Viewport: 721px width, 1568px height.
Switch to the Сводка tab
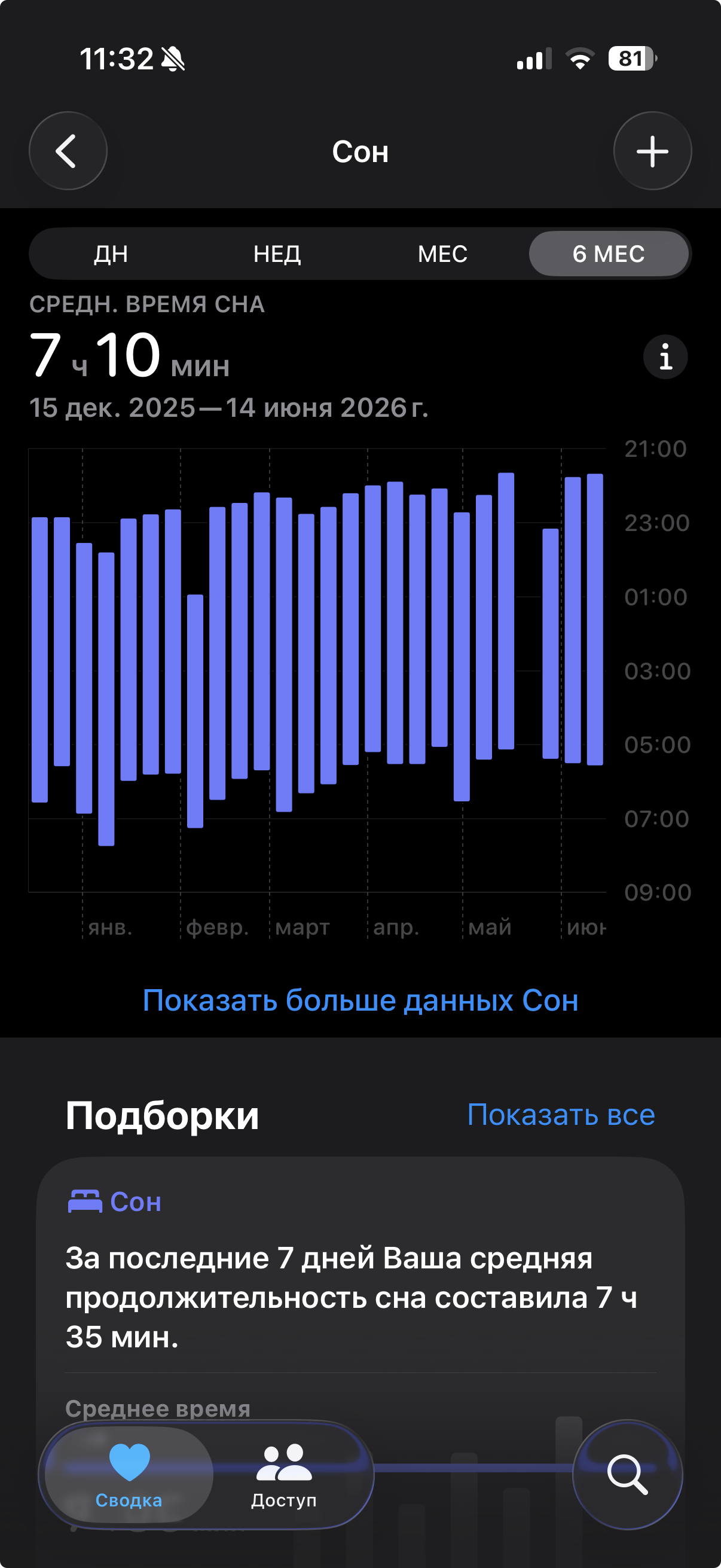tap(129, 1475)
